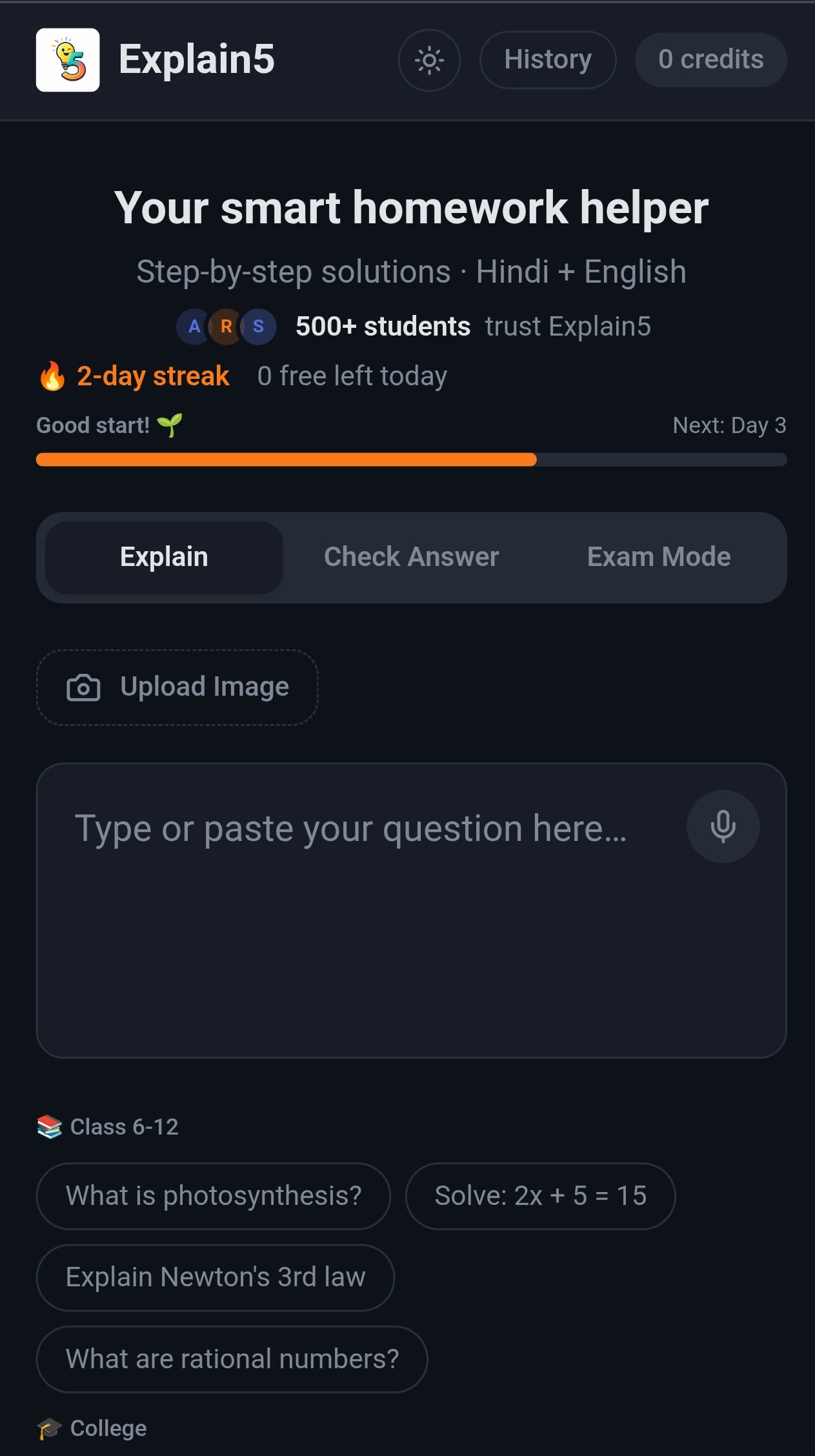Click the Explain5 lightbulb logo icon
The height and width of the screenshot is (1456, 815).
(x=68, y=59)
